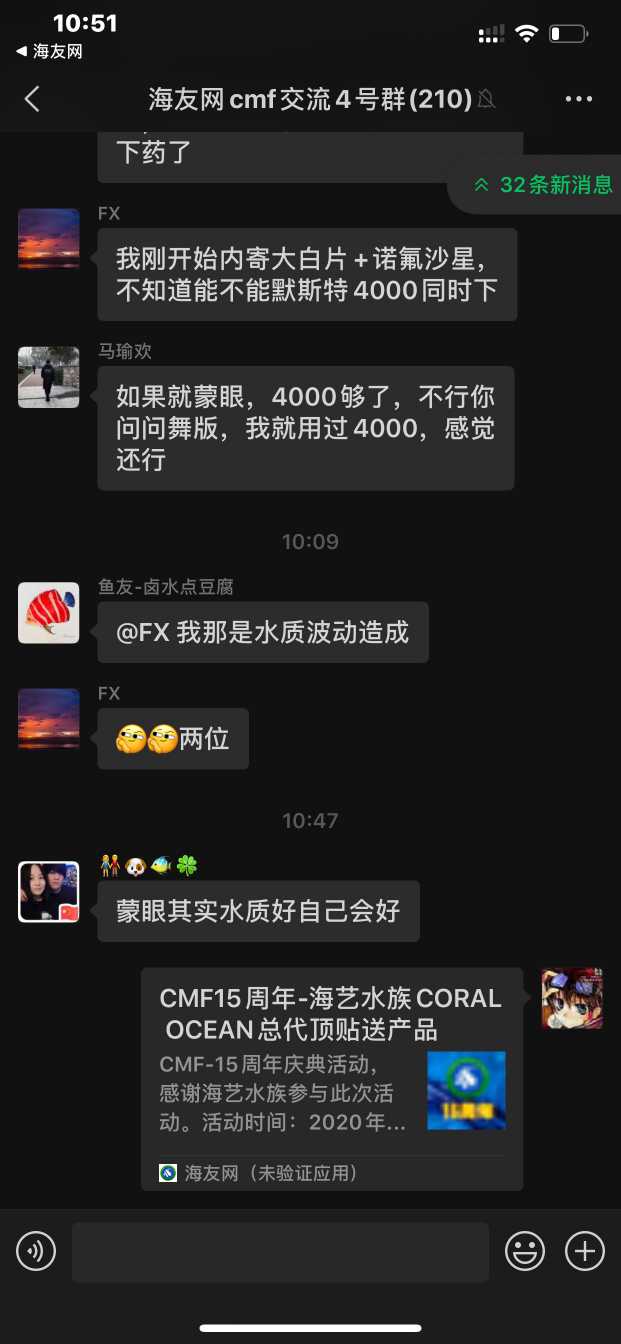View 马瑜欢's profile avatar

(48, 377)
